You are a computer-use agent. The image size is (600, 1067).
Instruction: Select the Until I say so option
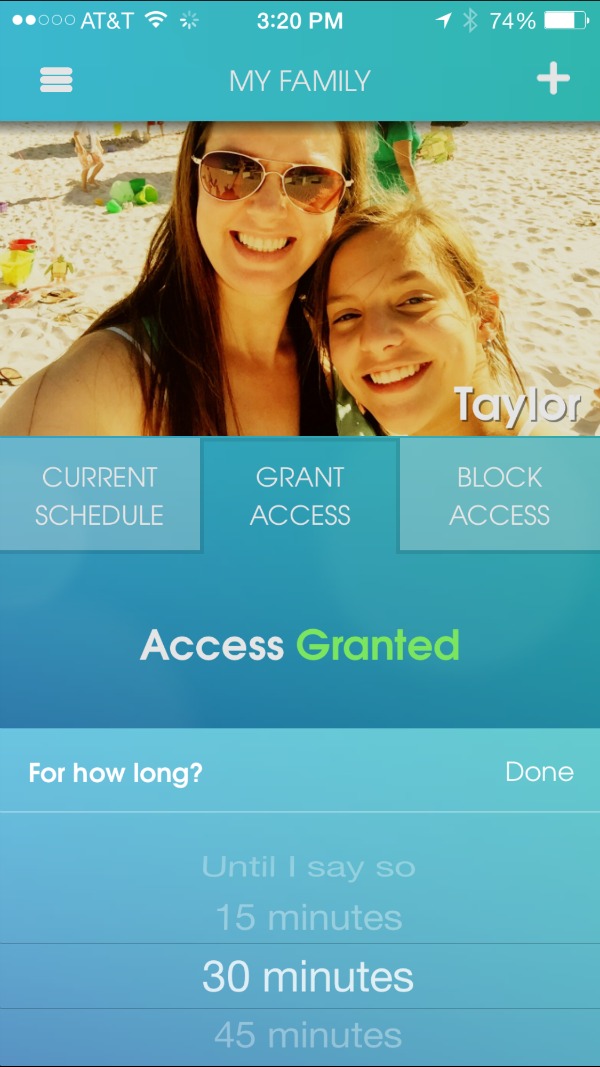point(308,867)
